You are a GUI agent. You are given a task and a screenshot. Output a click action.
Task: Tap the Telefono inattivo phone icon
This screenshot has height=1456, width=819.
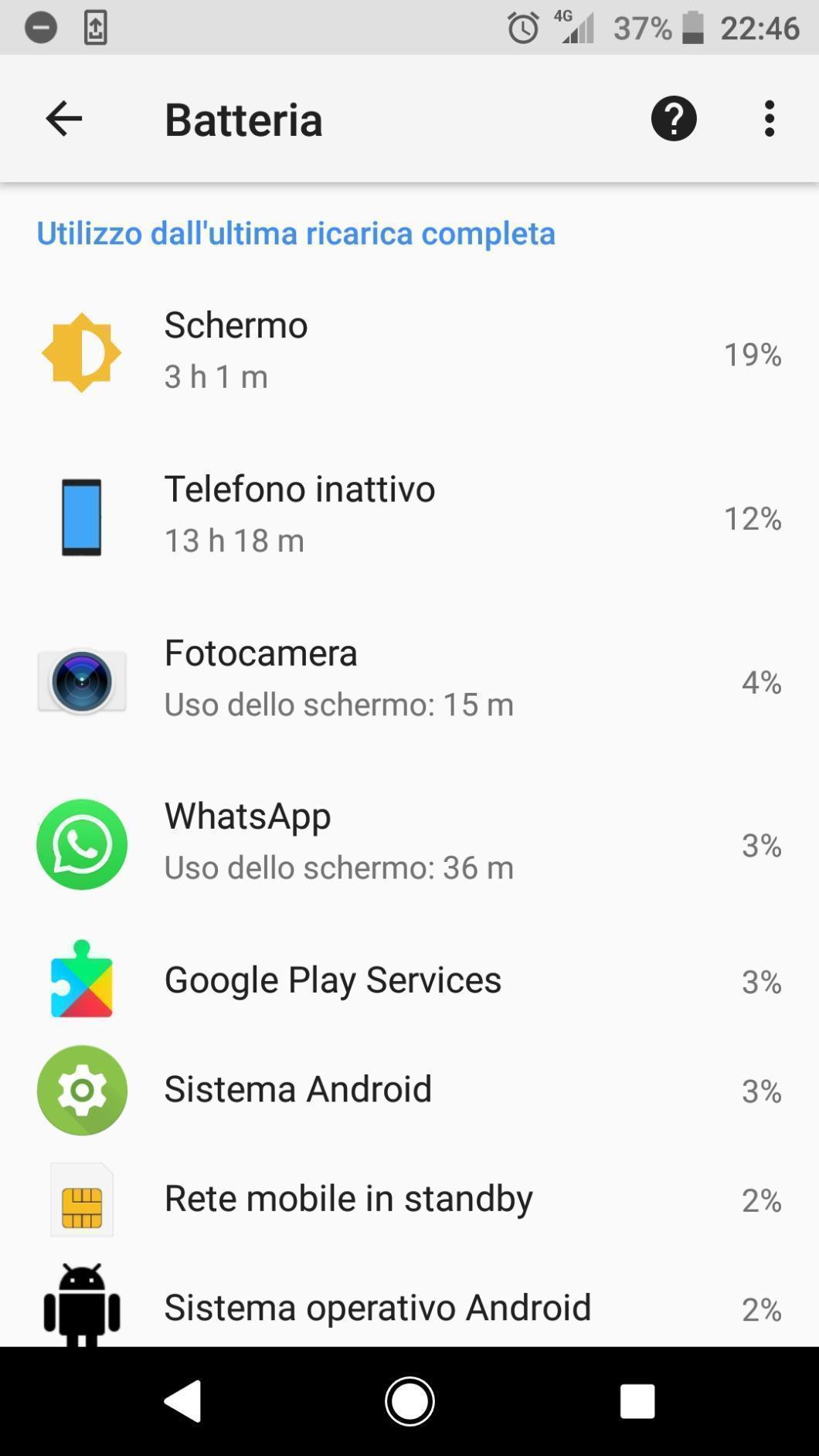(x=81, y=515)
